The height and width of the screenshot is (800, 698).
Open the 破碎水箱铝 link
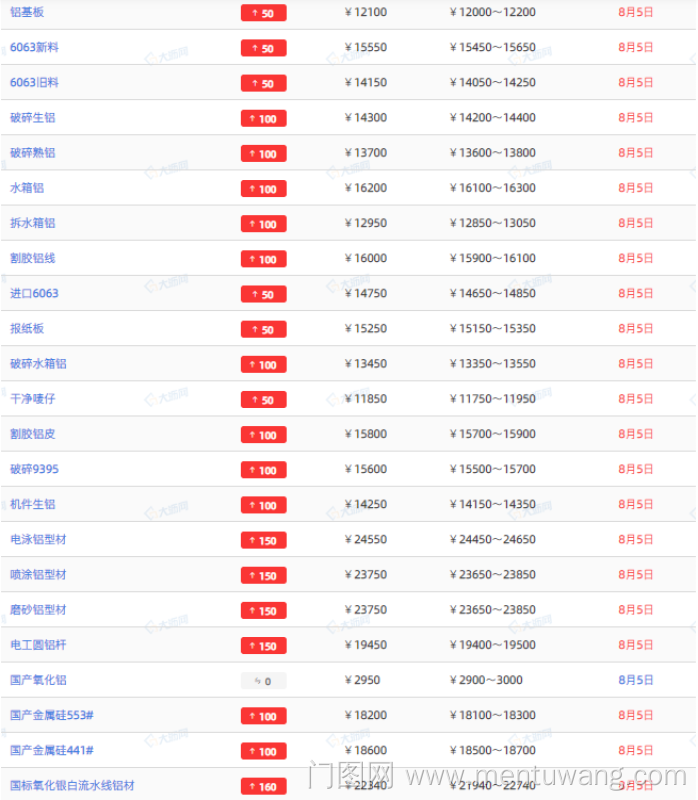pos(38,364)
